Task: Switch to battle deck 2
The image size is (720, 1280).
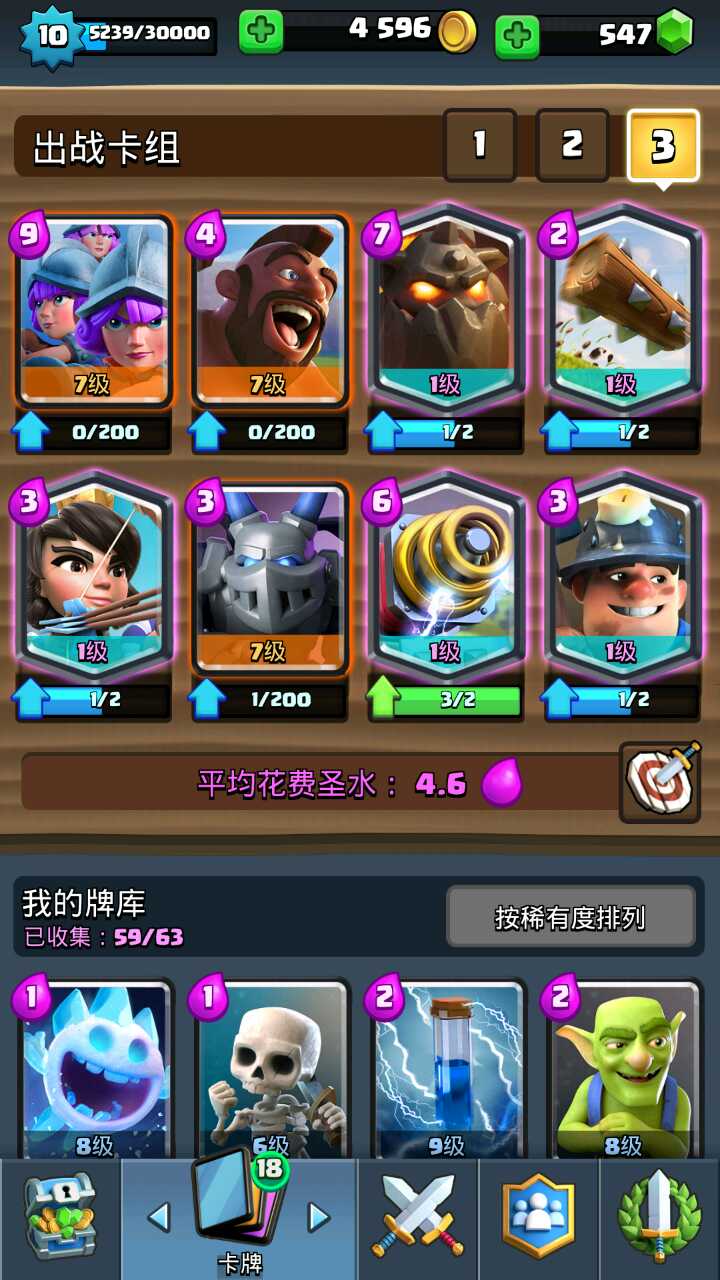Action: [x=572, y=145]
